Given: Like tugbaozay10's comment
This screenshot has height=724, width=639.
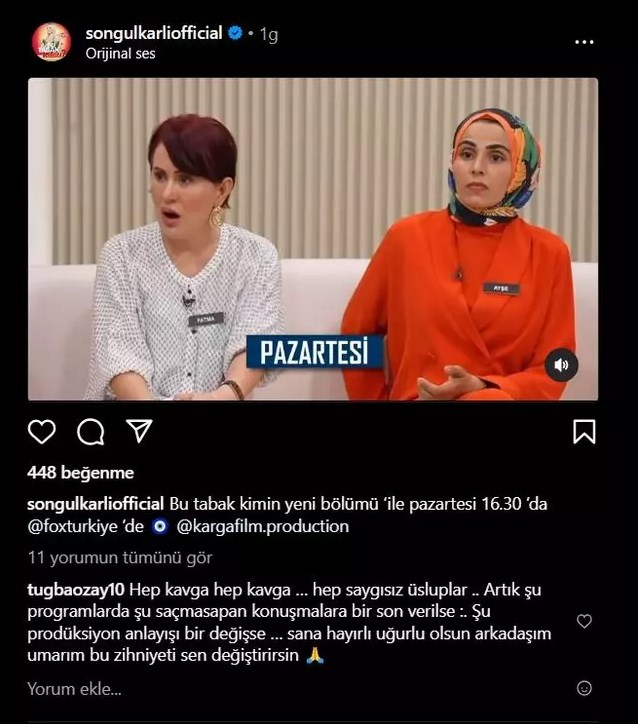Looking at the screenshot, I should tap(584, 622).
